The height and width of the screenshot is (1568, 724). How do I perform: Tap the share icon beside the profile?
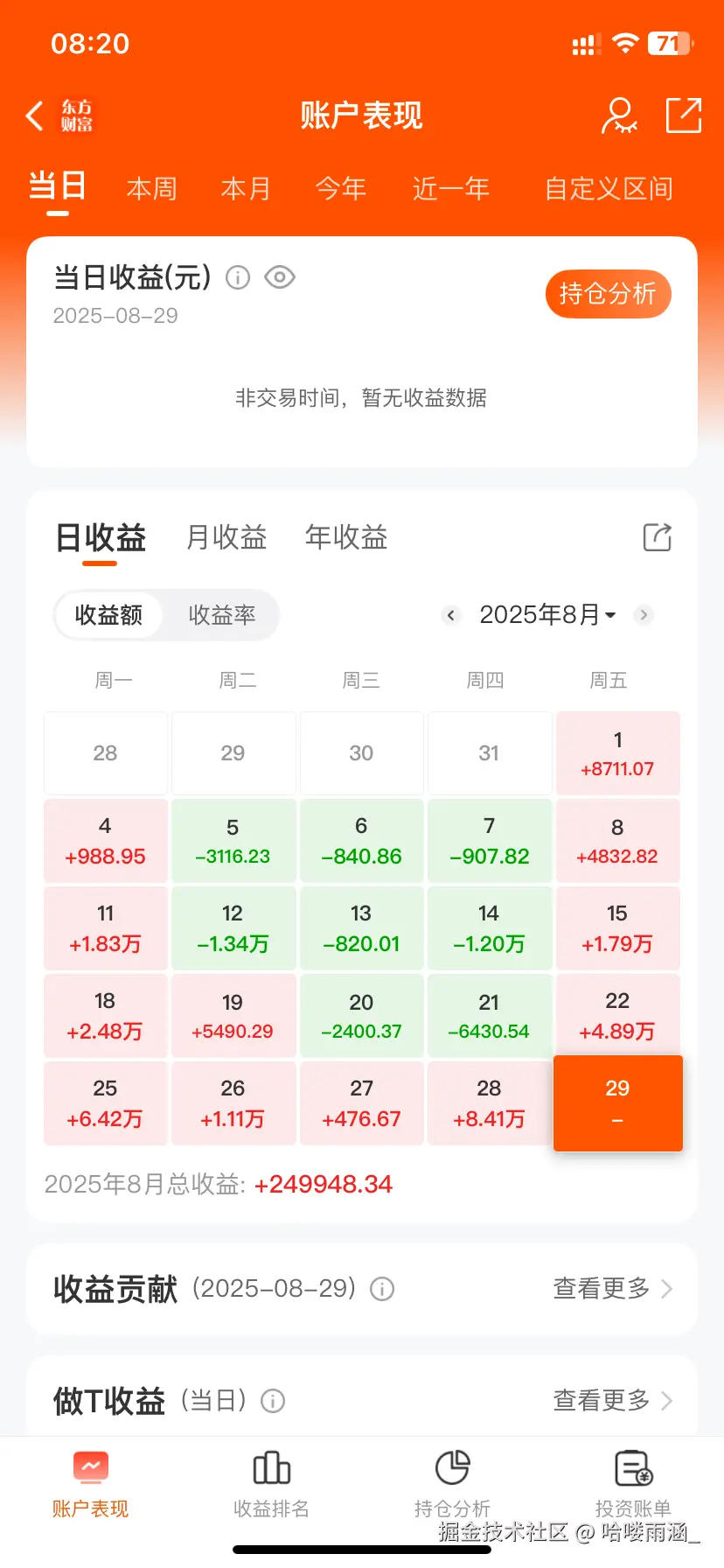point(683,113)
